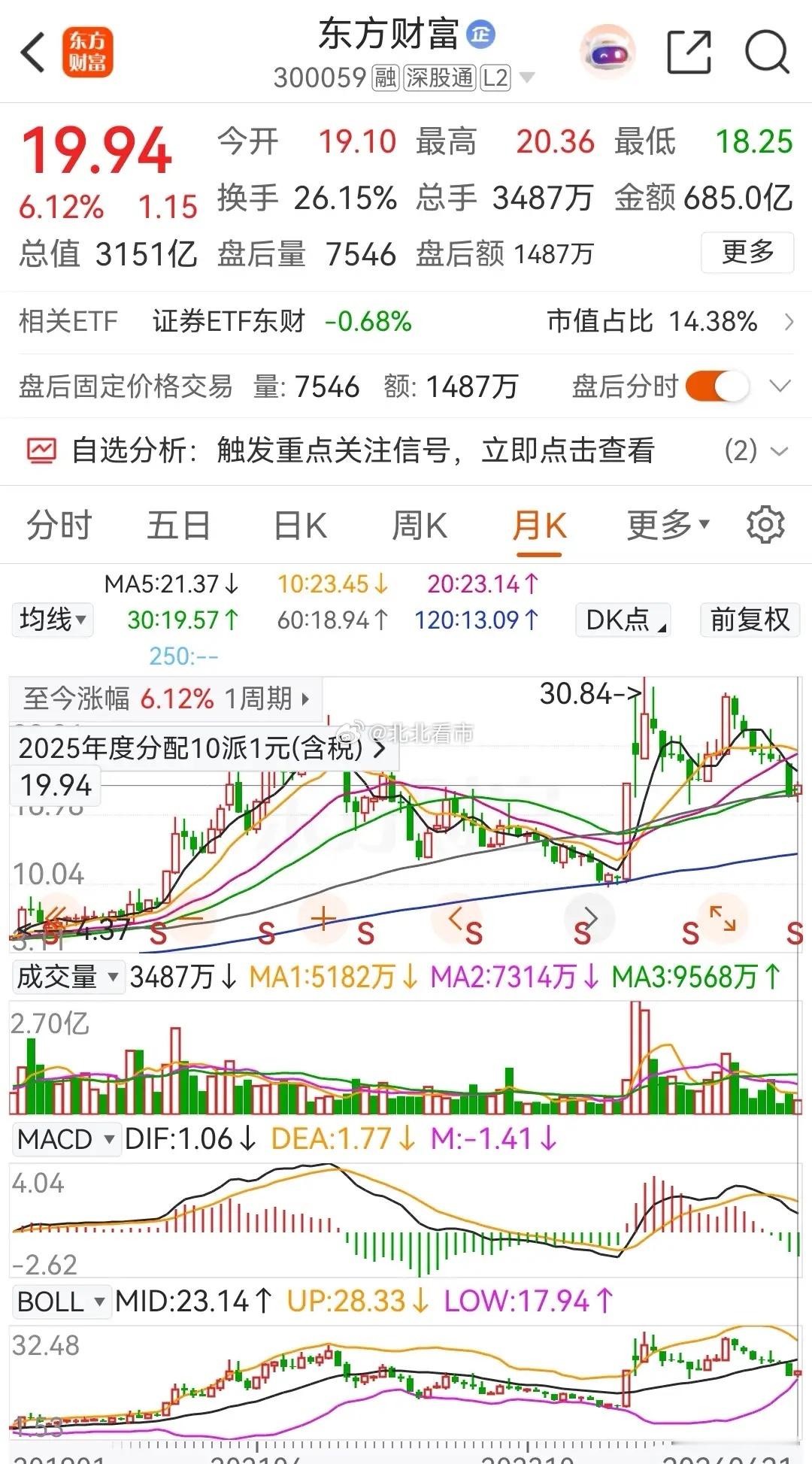Expand chart to fullscreen via expand icon
Screen dimensions: 812x1464
721,917
